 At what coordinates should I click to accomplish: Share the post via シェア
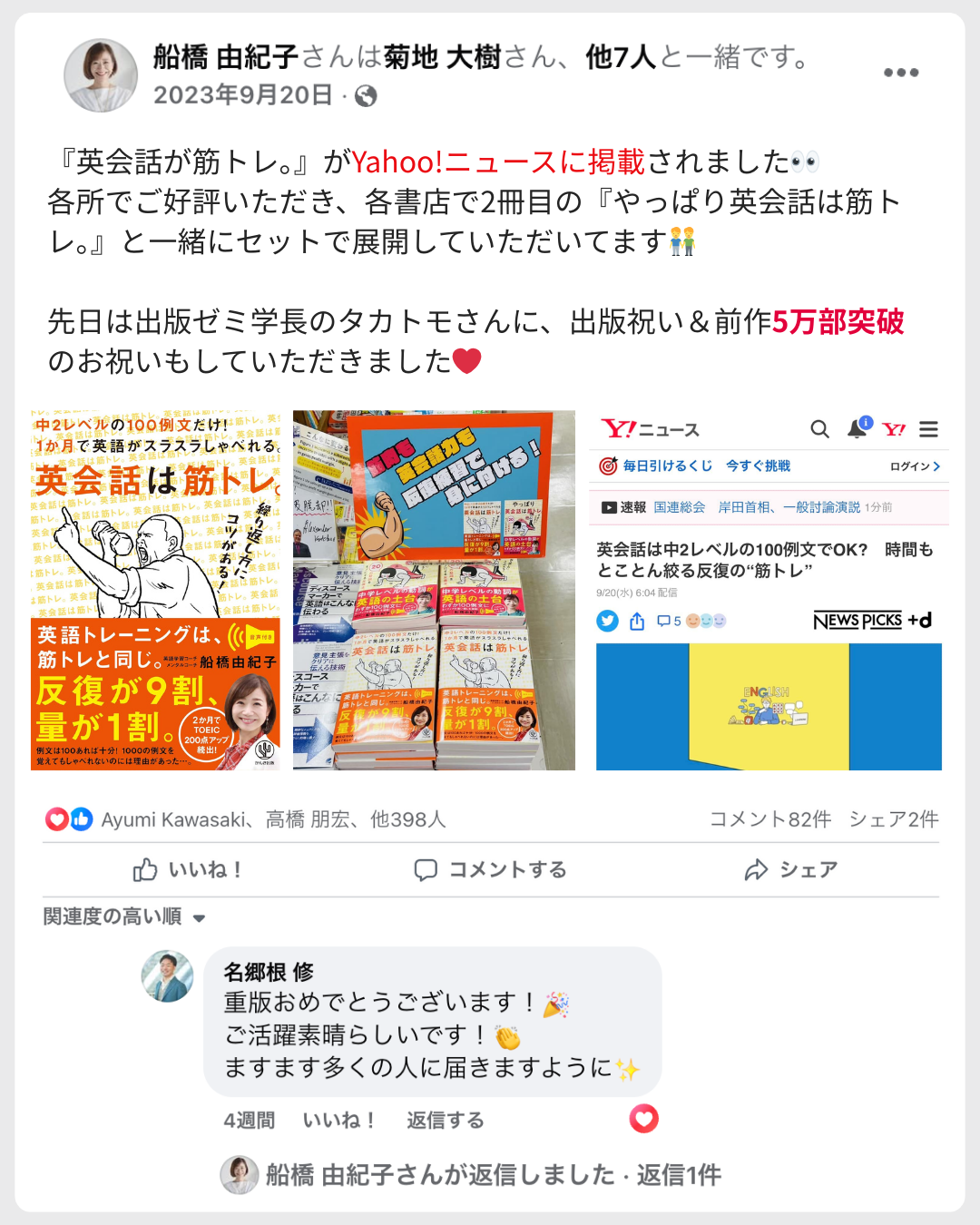pos(791,870)
